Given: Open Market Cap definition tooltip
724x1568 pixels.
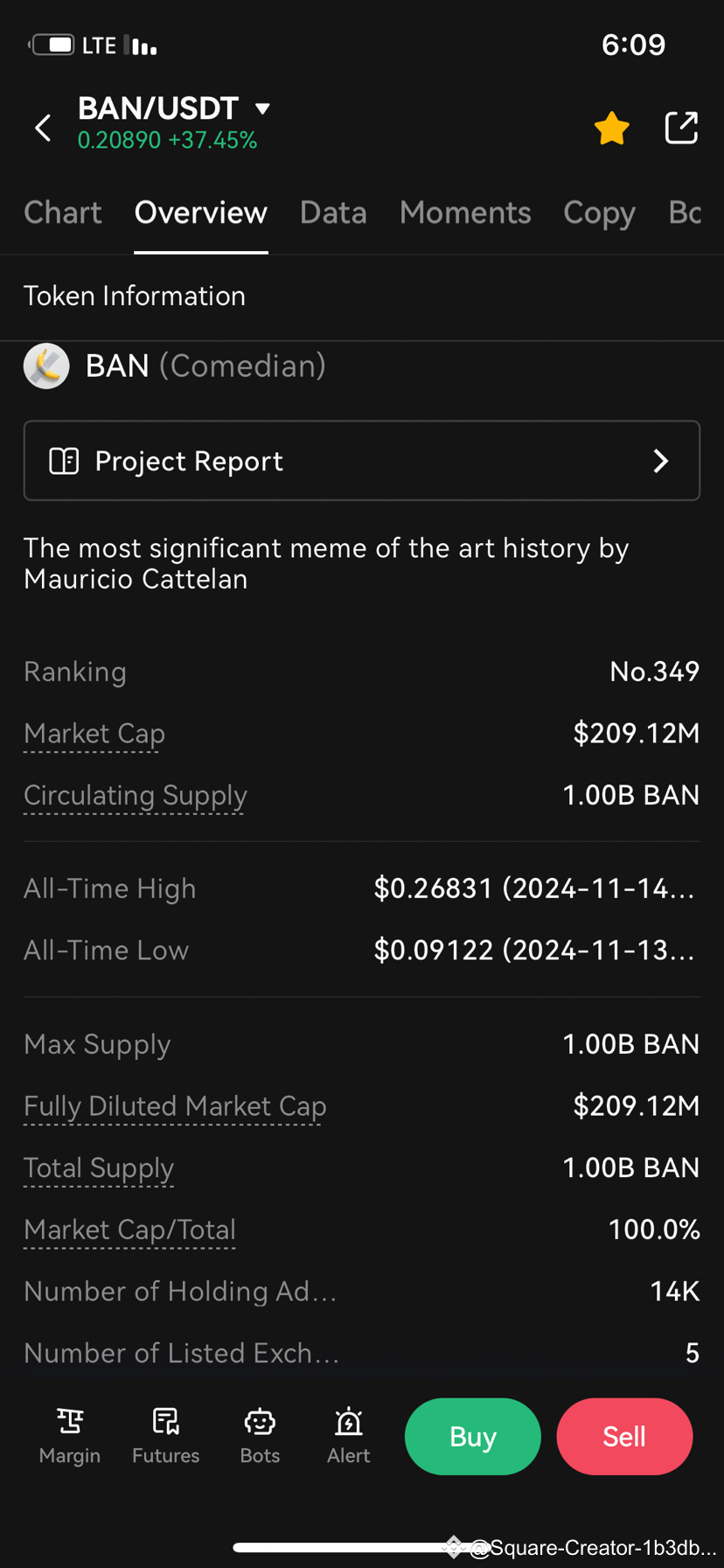Looking at the screenshot, I should point(94,734).
